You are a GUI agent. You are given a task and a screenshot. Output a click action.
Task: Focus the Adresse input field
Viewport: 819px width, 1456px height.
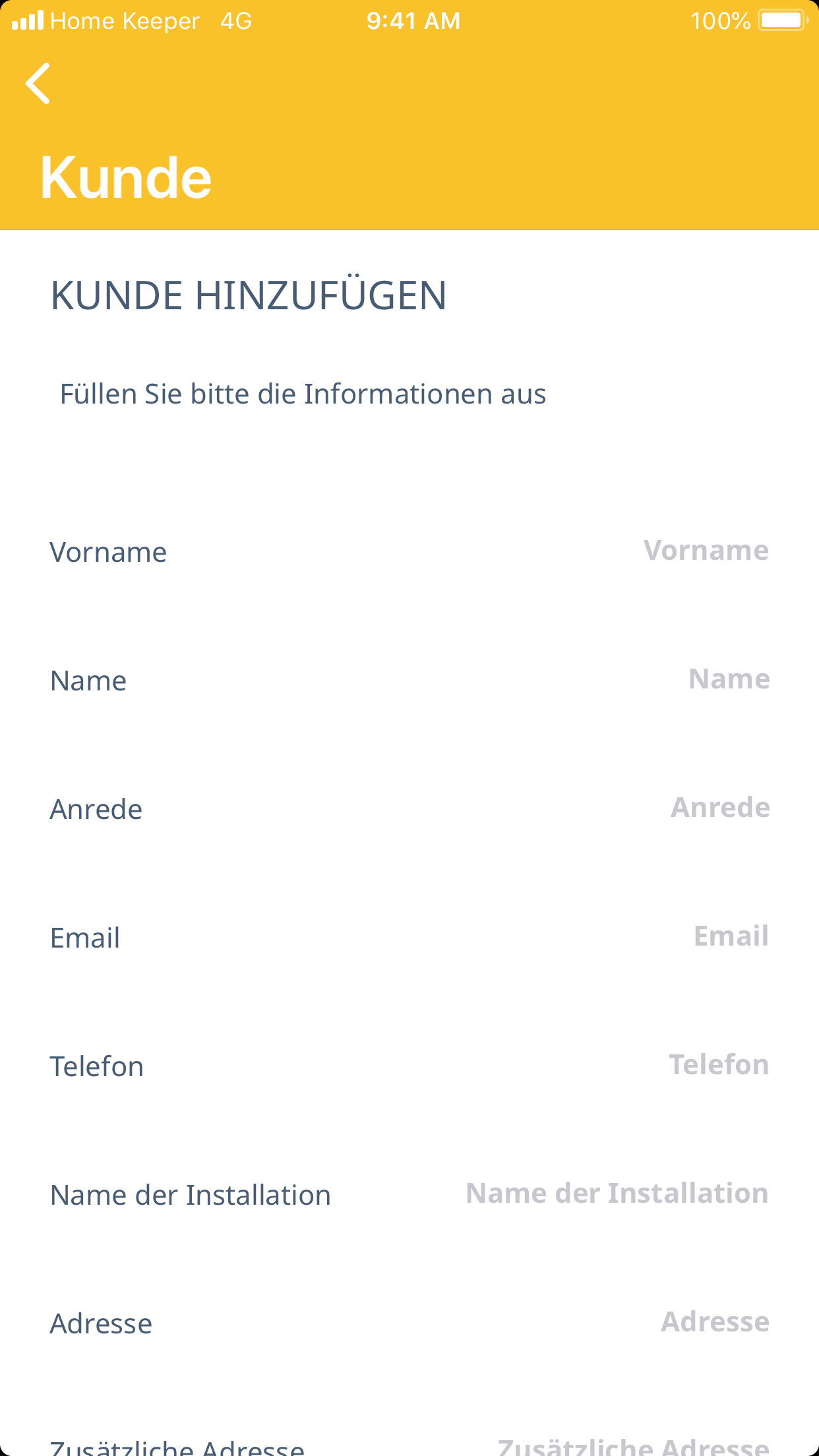pos(715,1322)
